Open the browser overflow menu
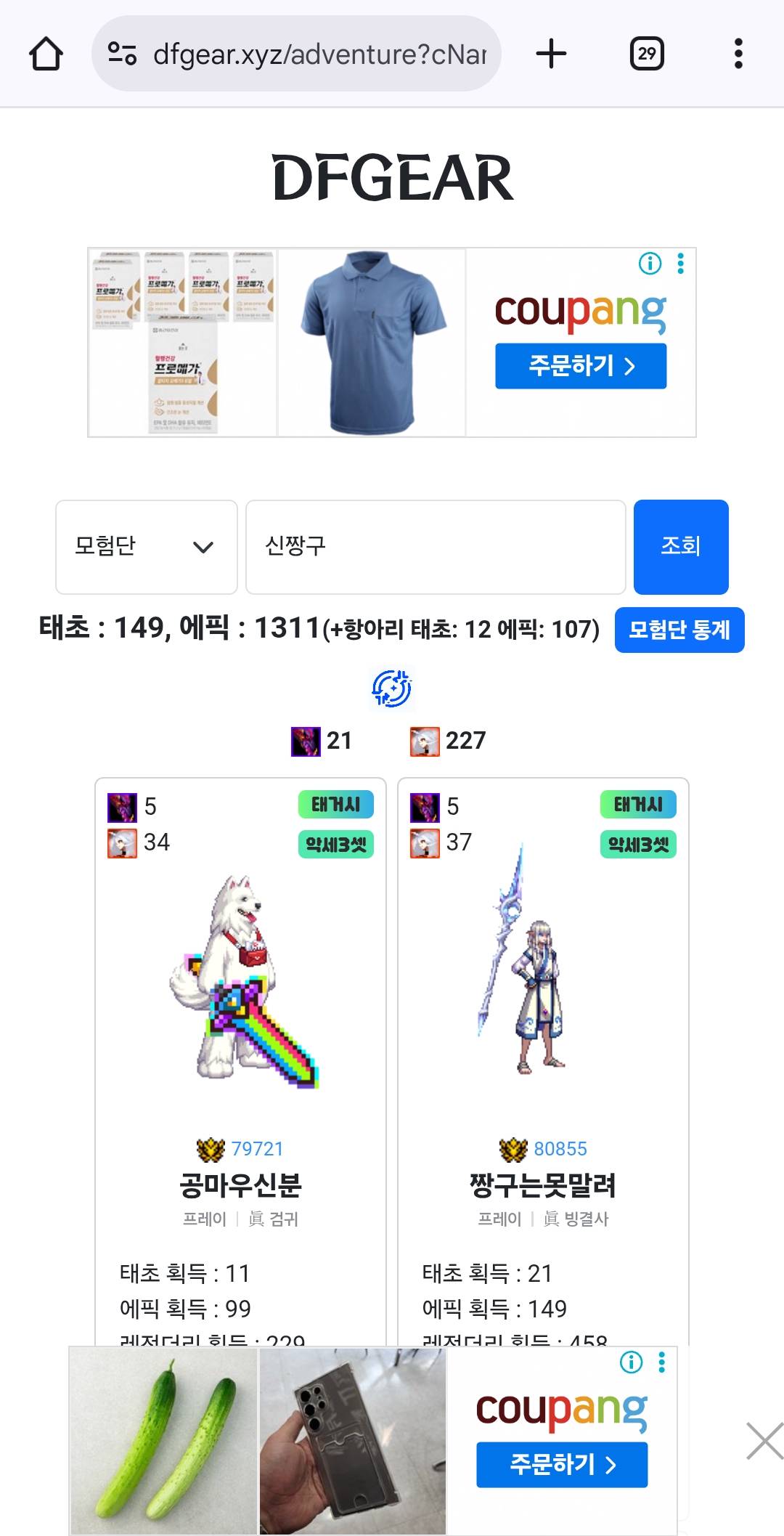This screenshot has width=784, height=1536. point(738,54)
